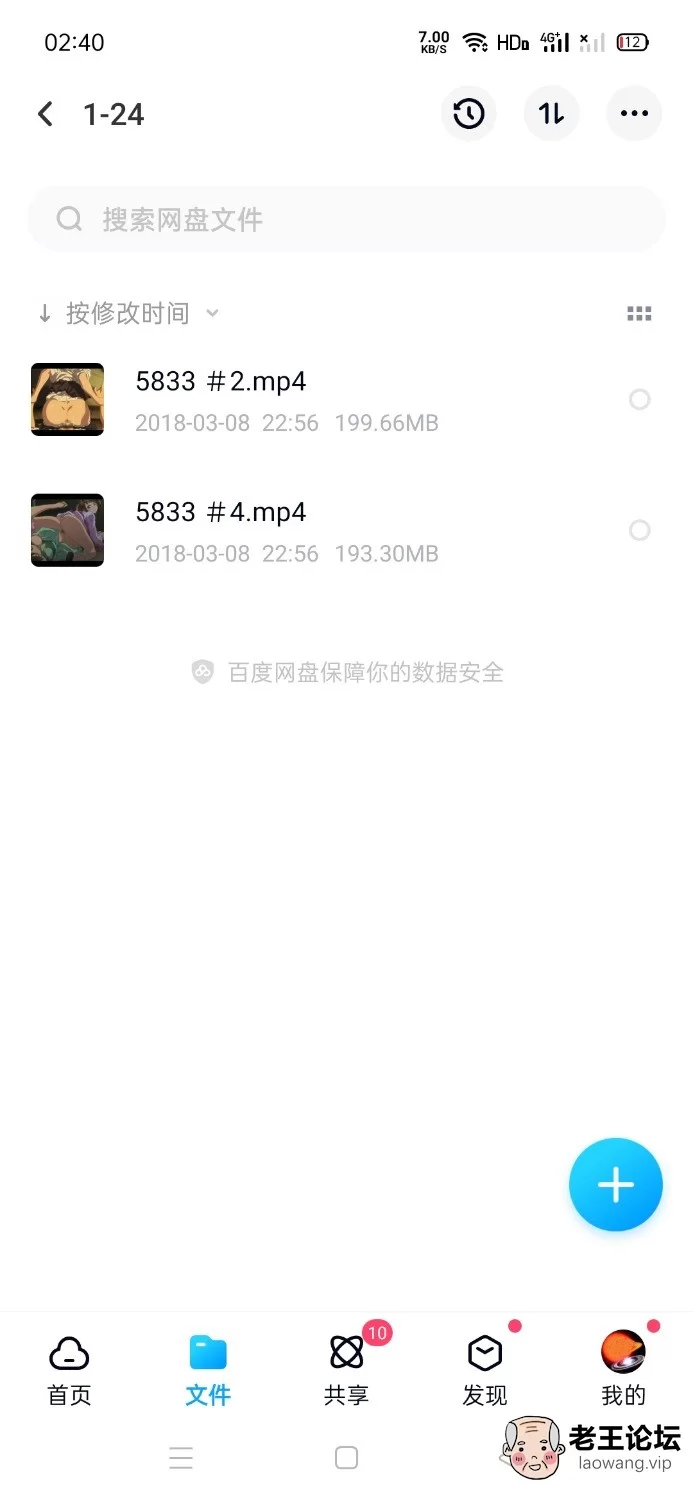The image size is (693, 1500).
Task: Tap the 搜索网盘文件 search box
Action: click(x=346, y=219)
